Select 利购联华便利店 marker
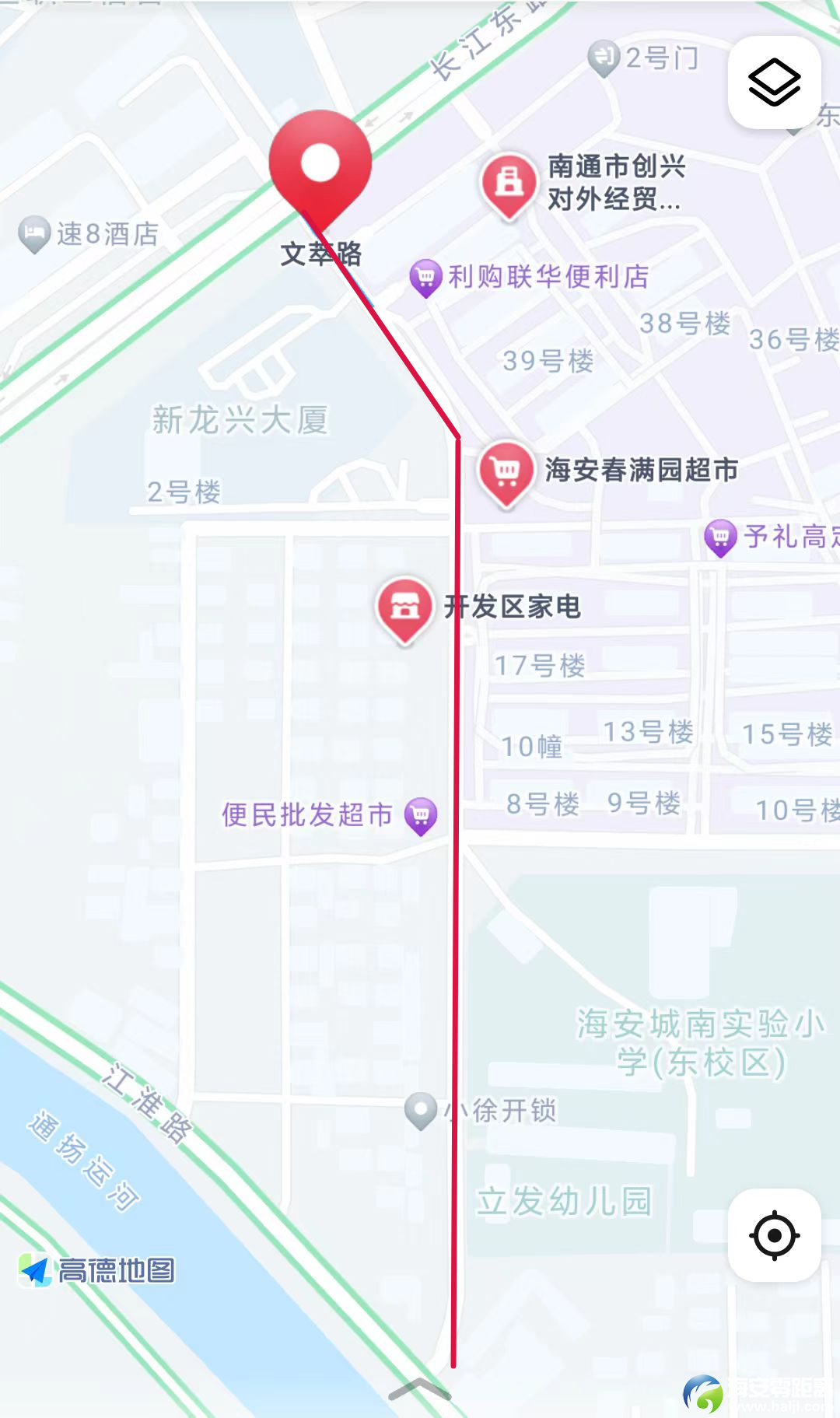 (x=425, y=276)
